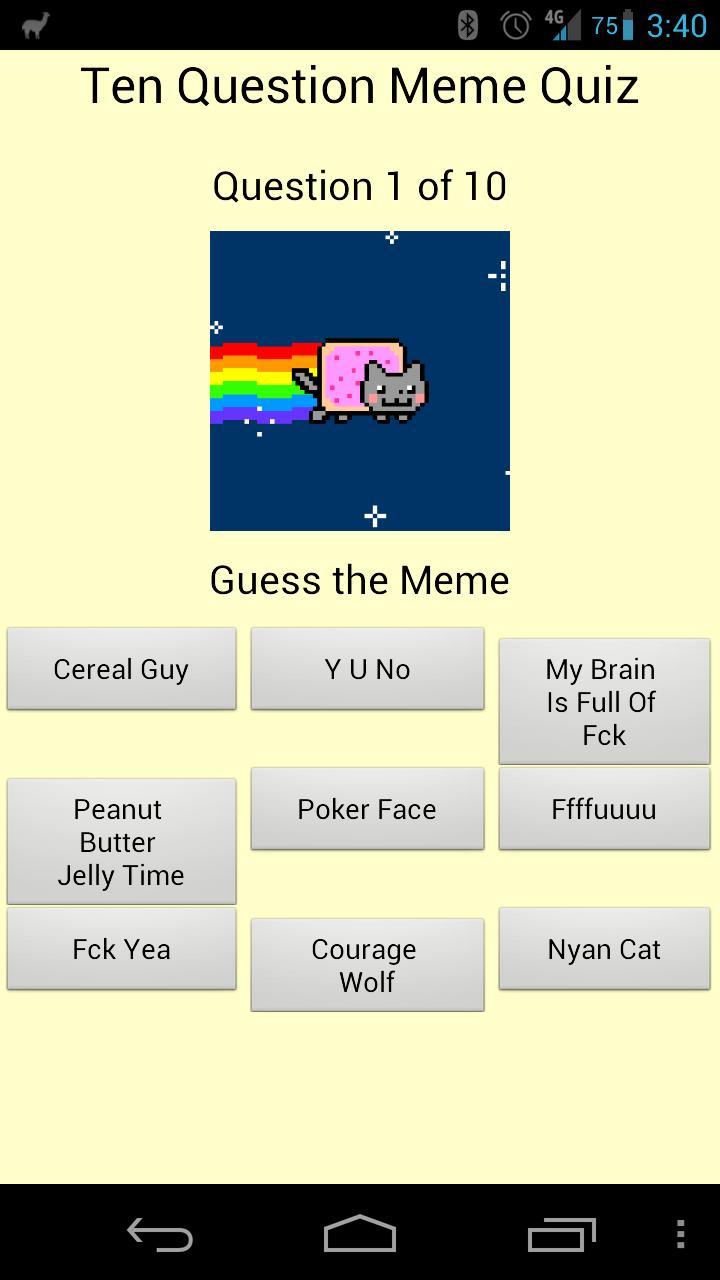Tap the Home navigation icon
The image size is (720, 1280).
point(360,1235)
